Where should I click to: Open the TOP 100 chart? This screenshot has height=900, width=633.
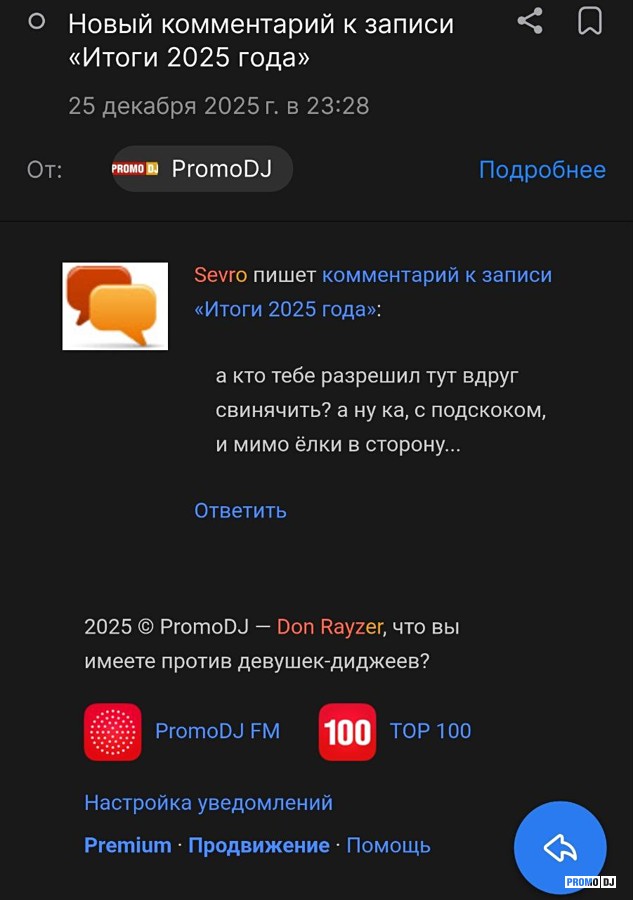click(430, 731)
